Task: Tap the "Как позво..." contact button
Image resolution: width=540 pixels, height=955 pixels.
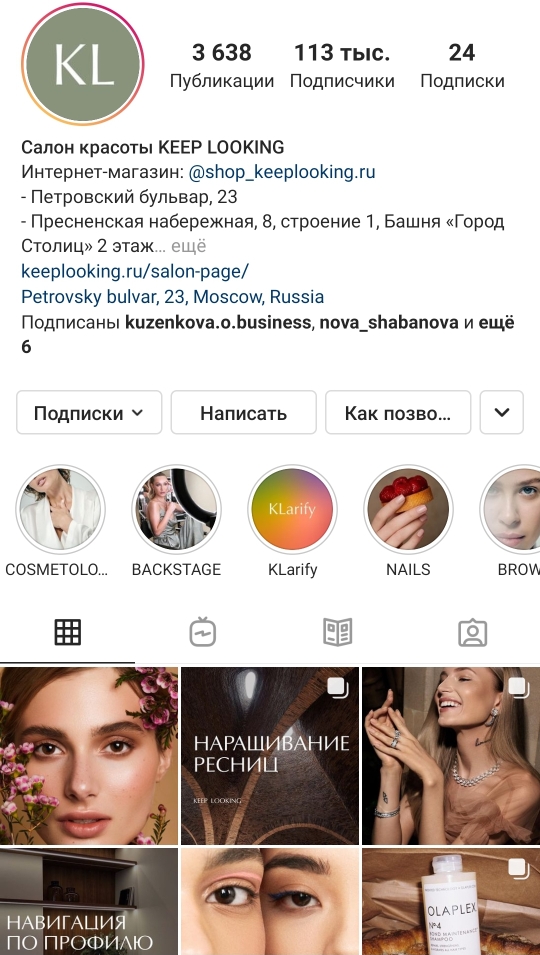Action: point(398,413)
